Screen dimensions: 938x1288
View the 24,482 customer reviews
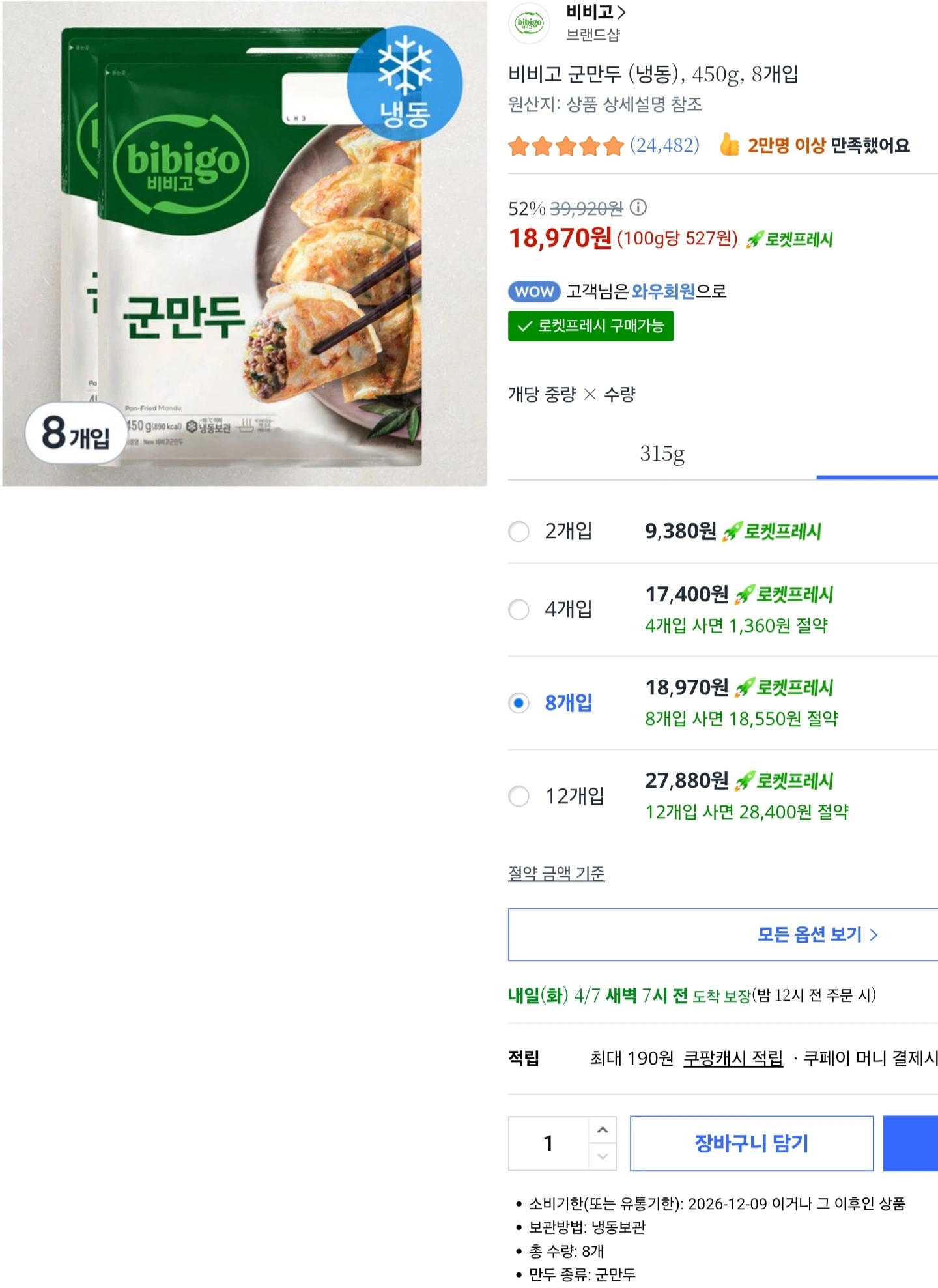point(664,145)
